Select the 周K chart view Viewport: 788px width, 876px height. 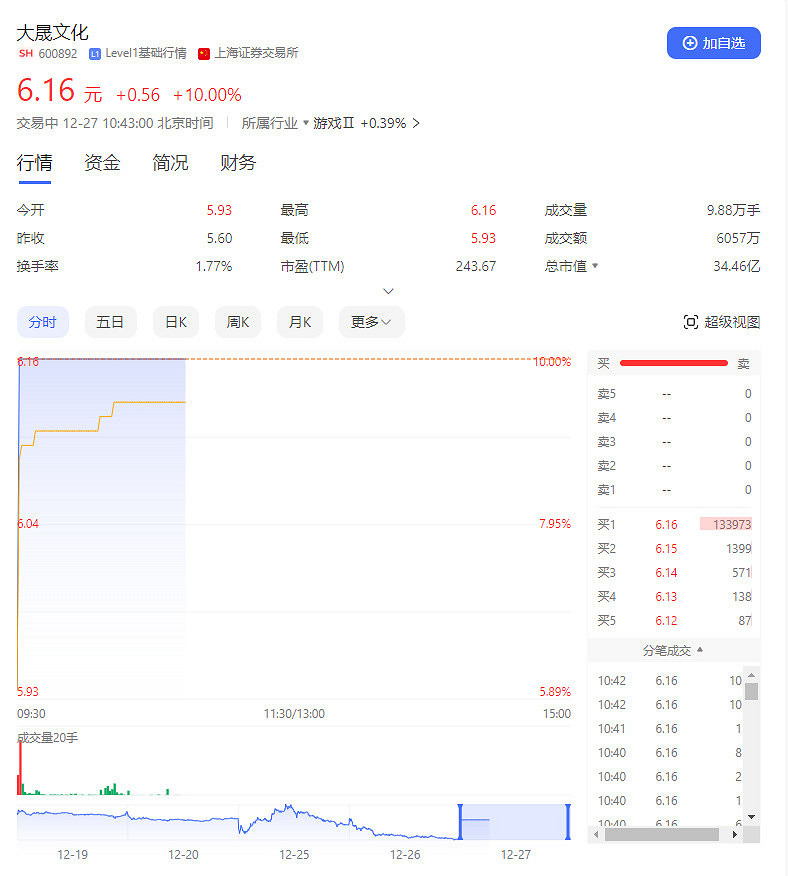tap(238, 322)
